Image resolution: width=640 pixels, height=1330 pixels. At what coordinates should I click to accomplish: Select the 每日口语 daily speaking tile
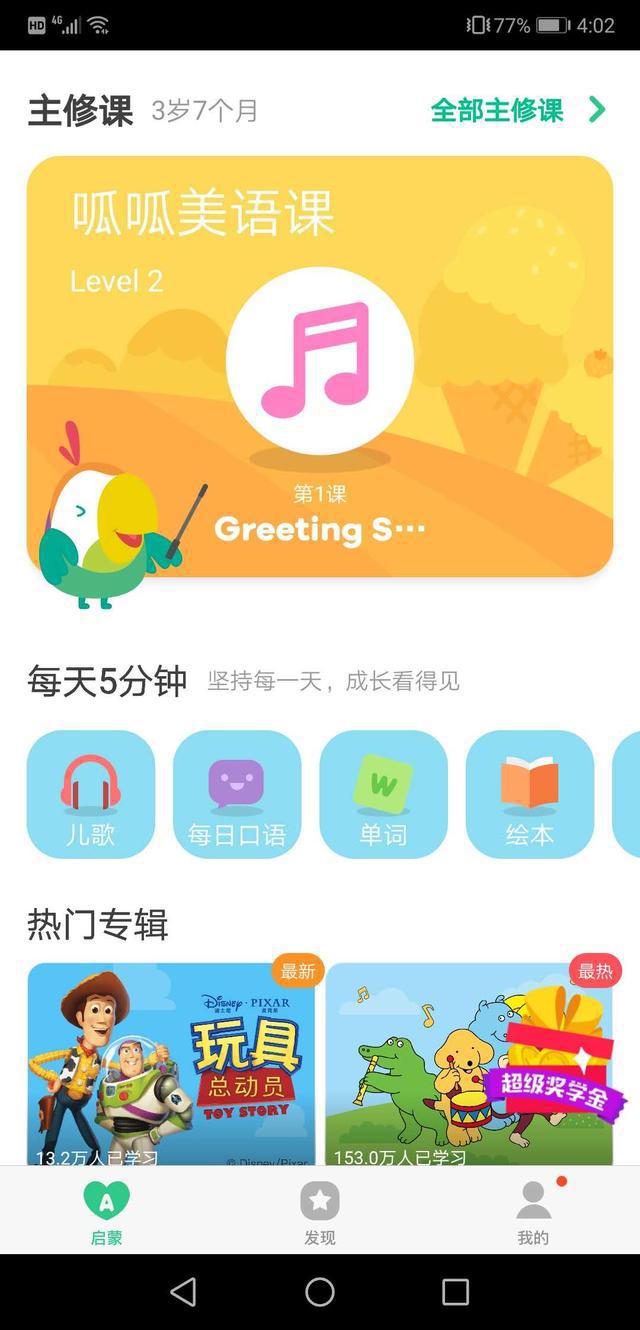[x=237, y=794]
